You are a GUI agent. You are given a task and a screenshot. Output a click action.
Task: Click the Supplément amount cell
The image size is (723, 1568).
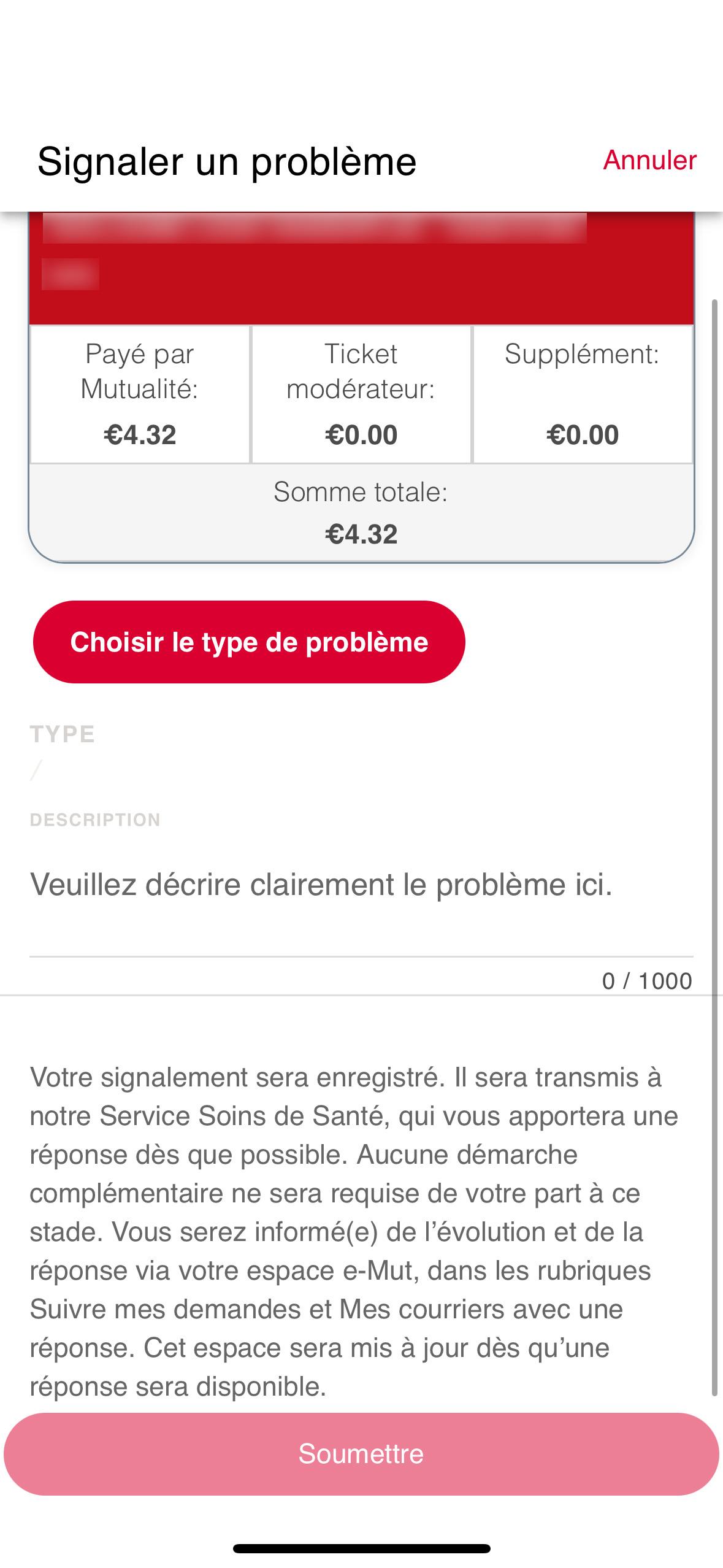[x=583, y=393]
